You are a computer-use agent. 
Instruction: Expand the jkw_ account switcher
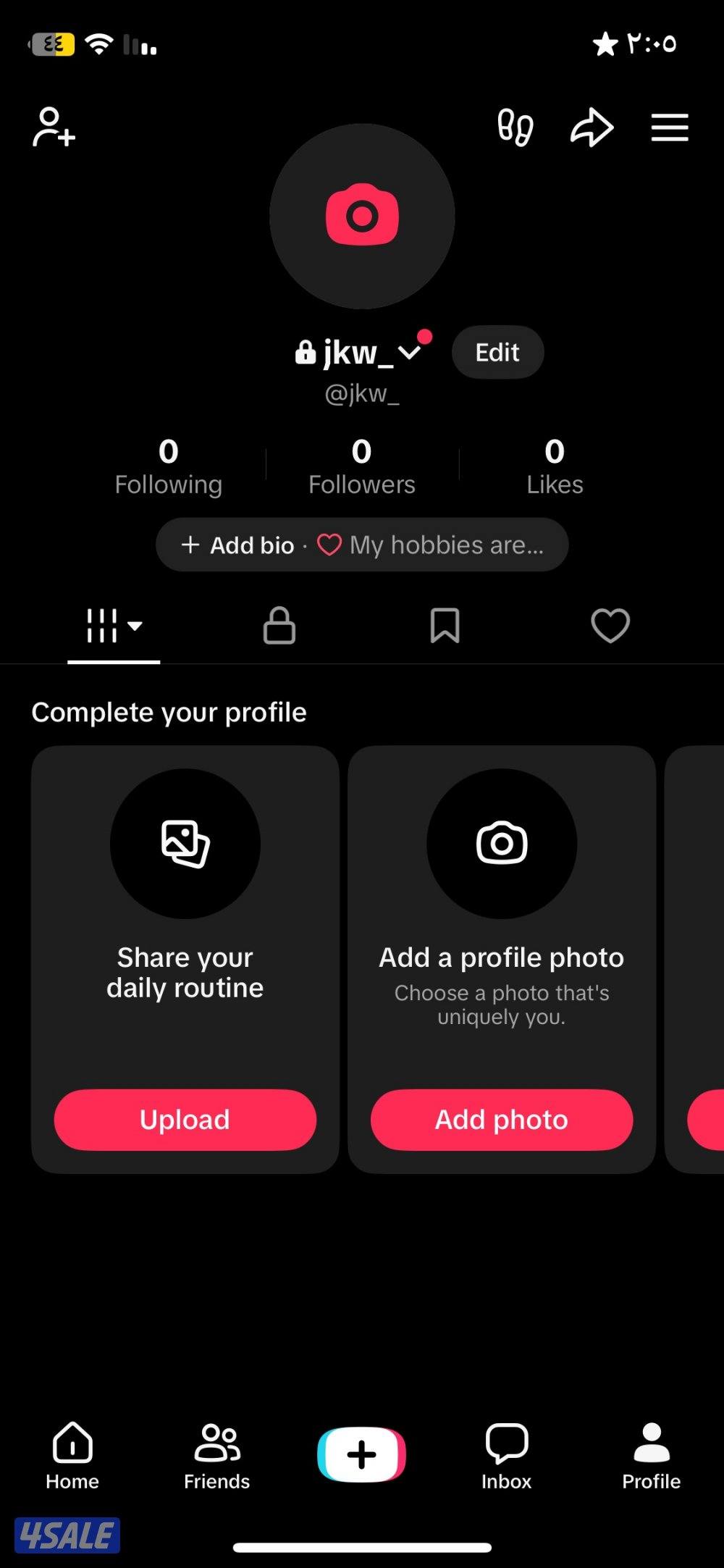(410, 353)
